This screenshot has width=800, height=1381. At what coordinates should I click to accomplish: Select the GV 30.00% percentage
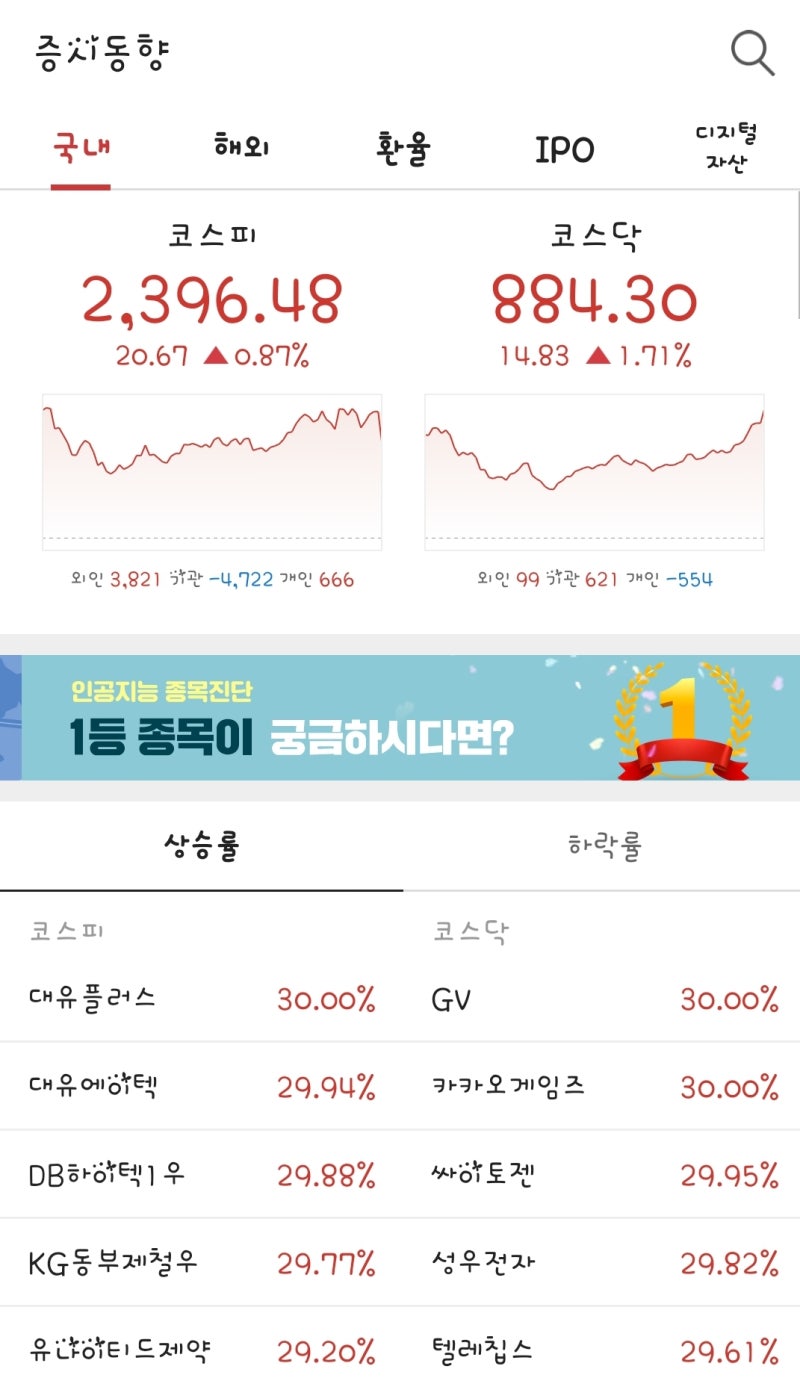[x=730, y=998]
